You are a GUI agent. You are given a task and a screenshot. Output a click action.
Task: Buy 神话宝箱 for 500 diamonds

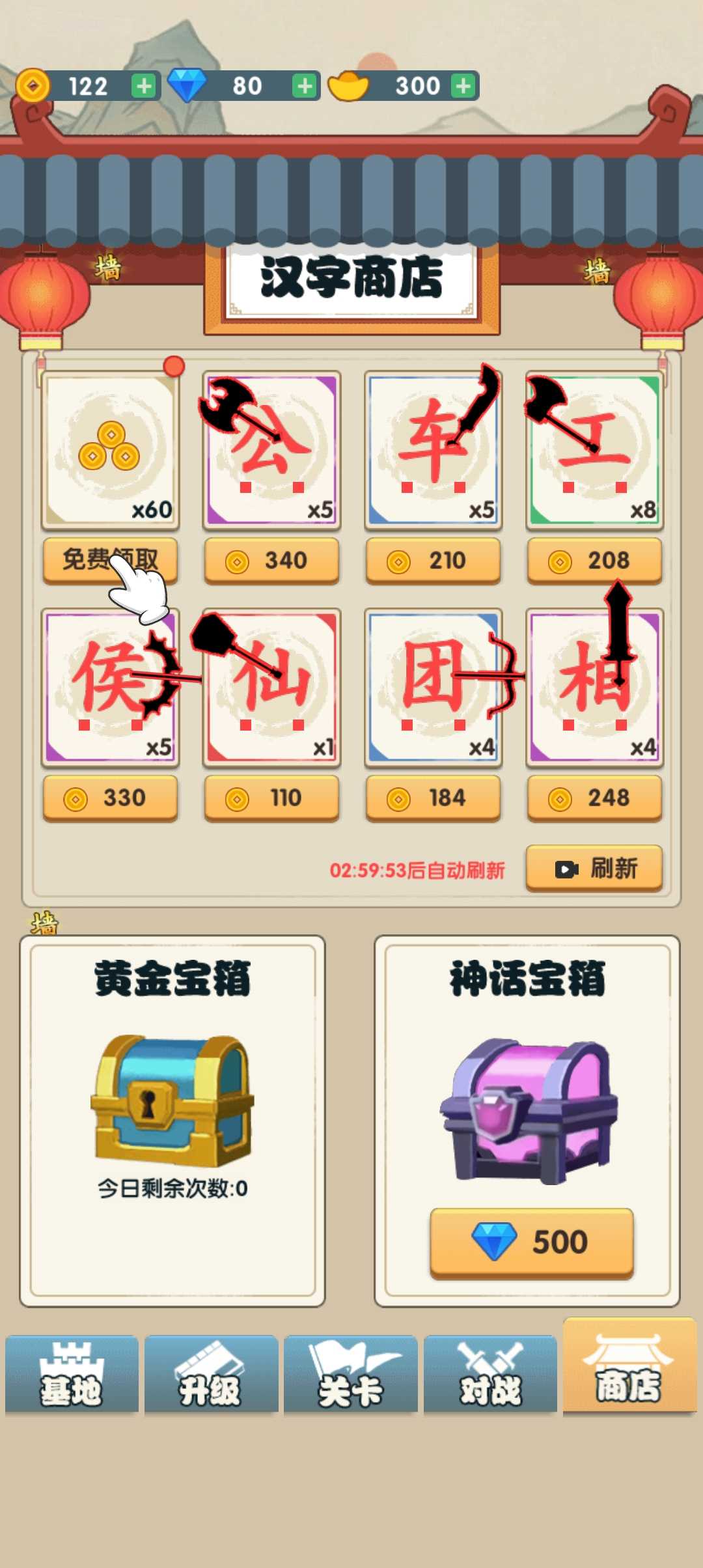[531, 1242]
